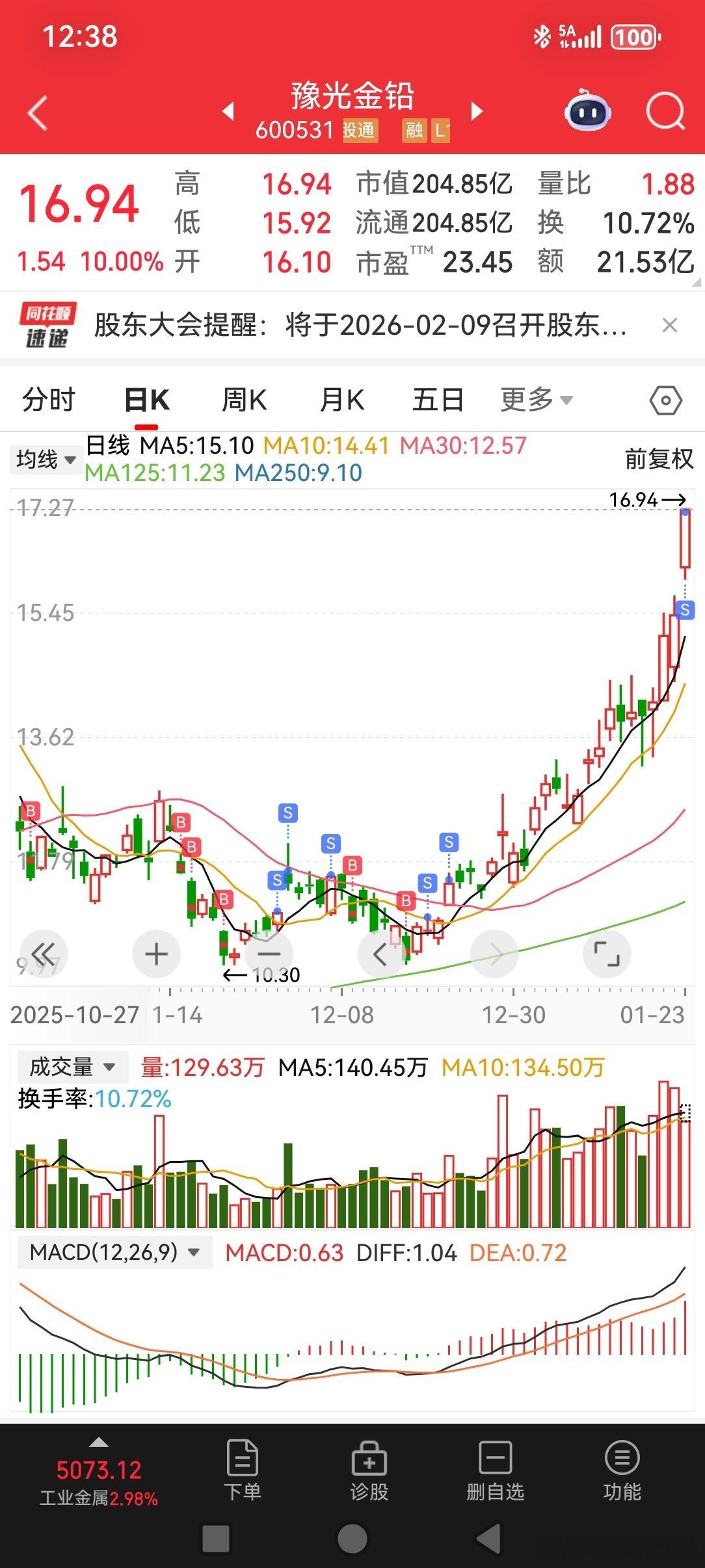
Task: Open chart settings hexagon icon
Action: [665, 400]
